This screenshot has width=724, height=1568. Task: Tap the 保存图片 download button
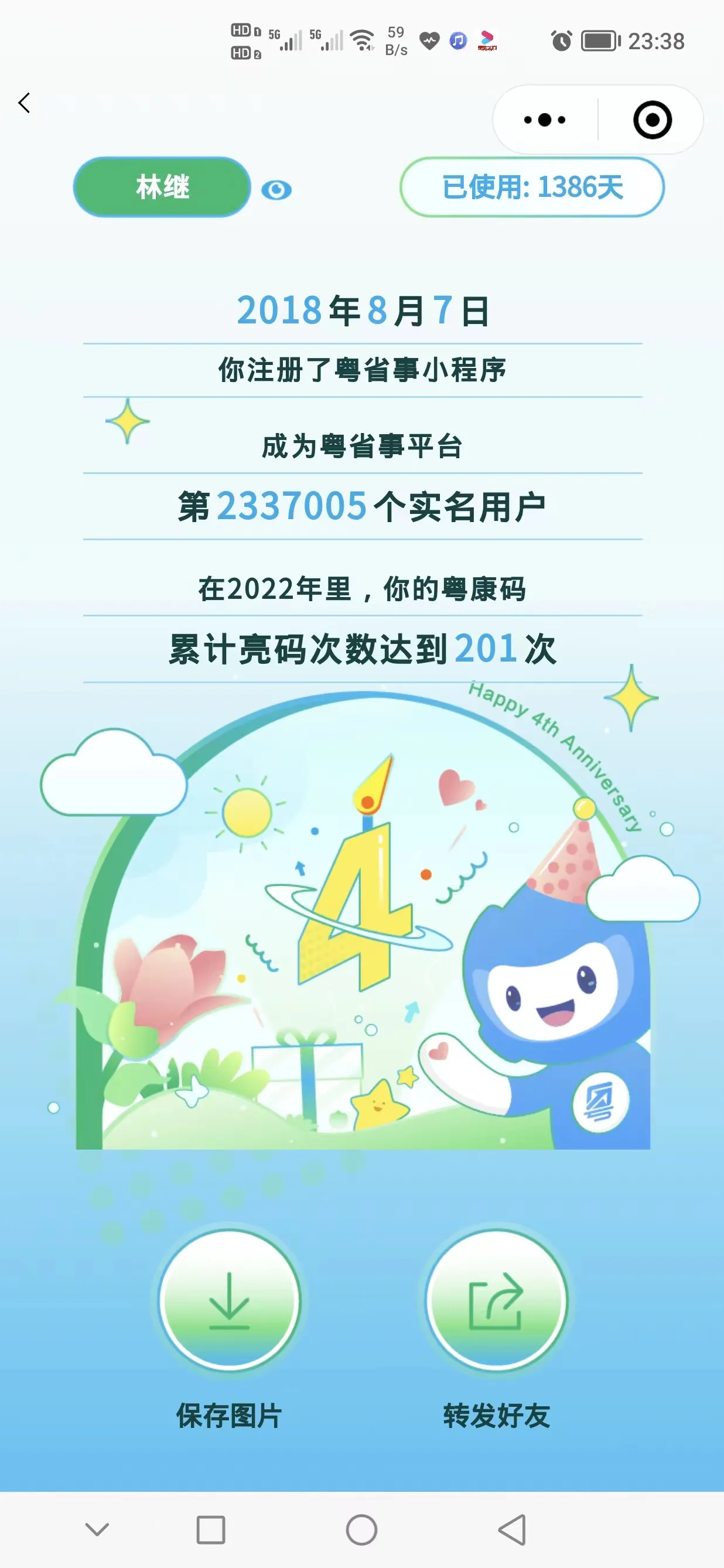230,1300
